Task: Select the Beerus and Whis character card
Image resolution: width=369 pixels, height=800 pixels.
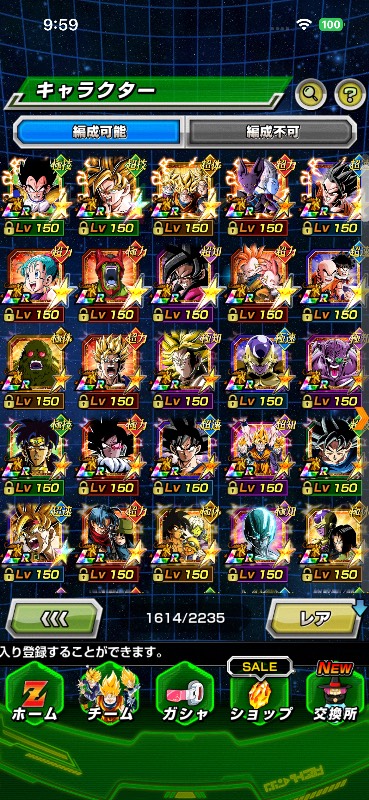Action: (257, 196)
